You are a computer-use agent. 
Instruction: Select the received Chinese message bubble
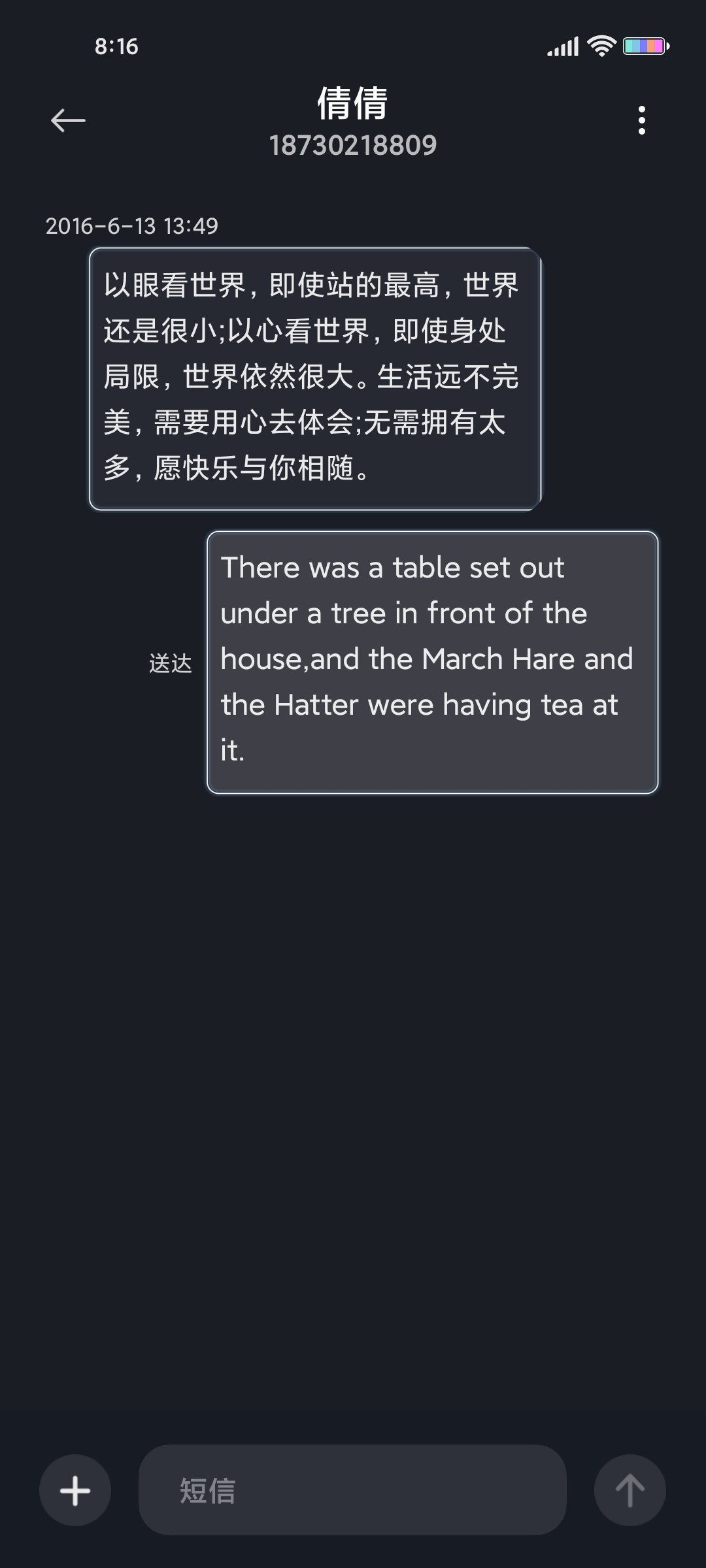pyautogui.click(x=315, y=378)
